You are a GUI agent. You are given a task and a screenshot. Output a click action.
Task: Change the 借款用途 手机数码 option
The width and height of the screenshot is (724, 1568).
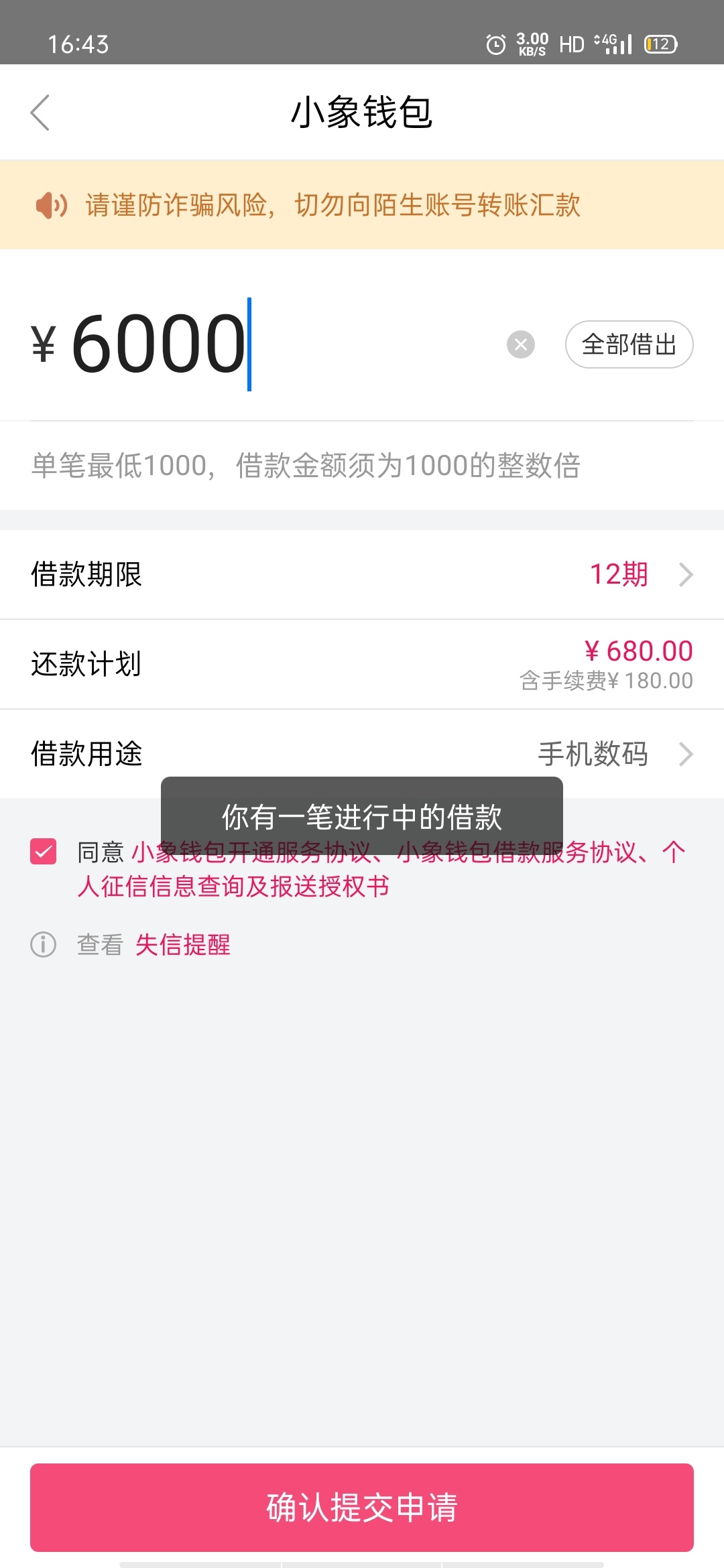coord(362,754)
